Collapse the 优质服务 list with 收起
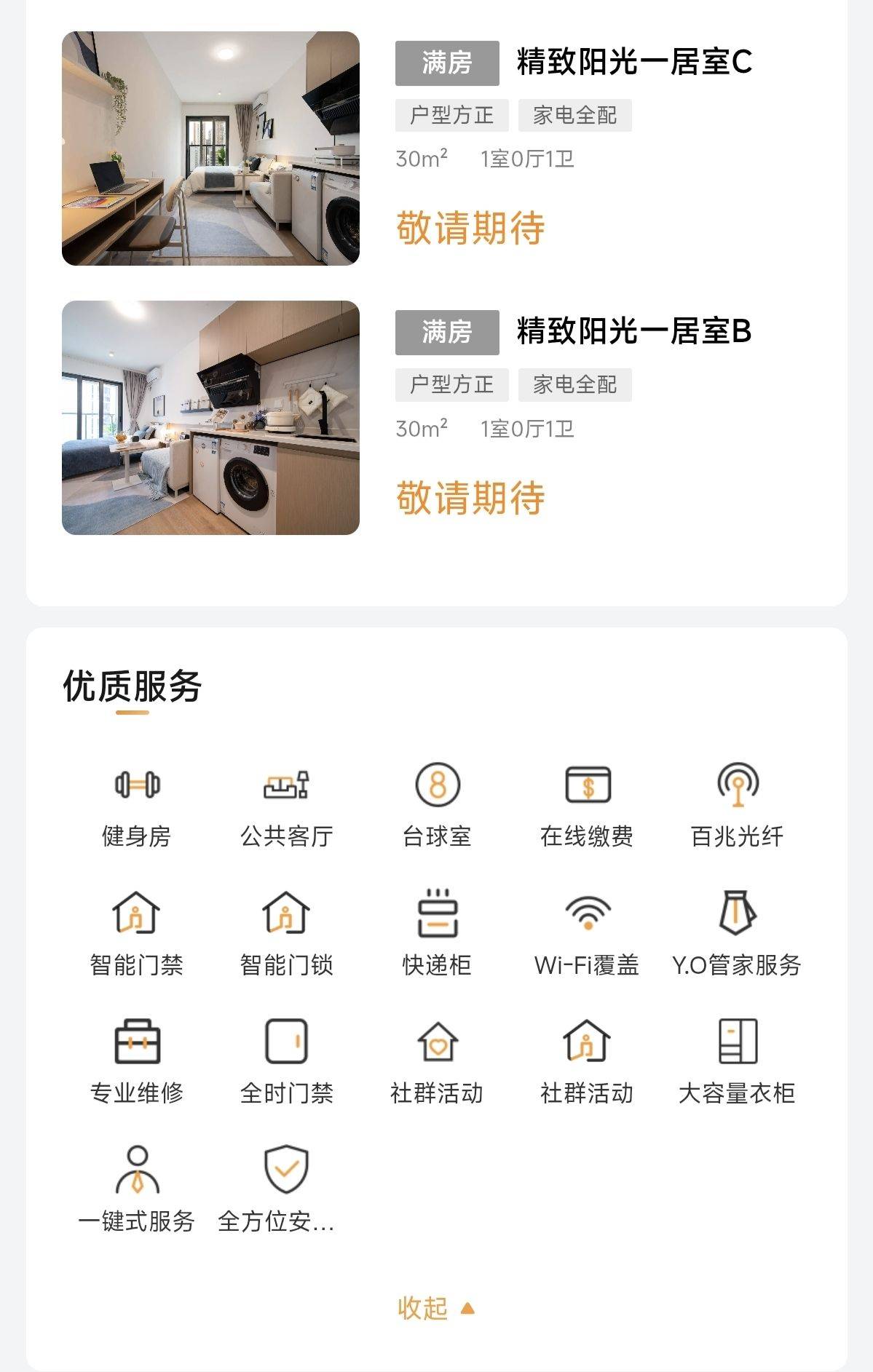This screenshot has width=873, height=1372. coord(435,1309)
